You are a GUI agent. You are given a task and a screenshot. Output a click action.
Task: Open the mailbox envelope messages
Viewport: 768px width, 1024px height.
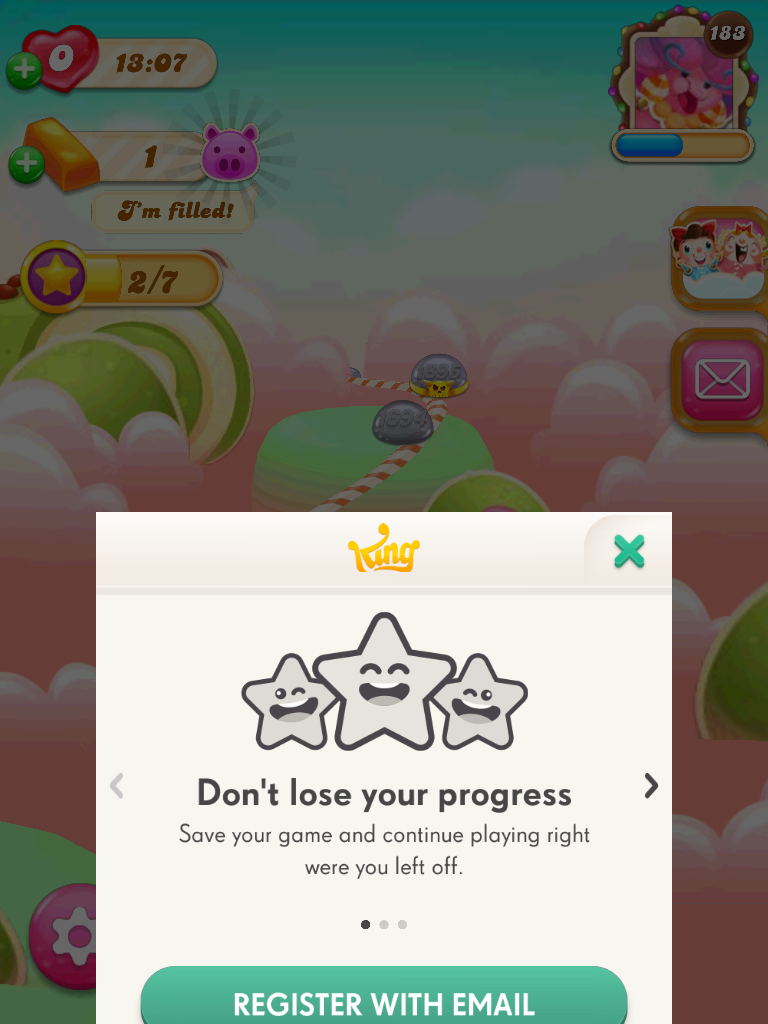click(721, 378)
